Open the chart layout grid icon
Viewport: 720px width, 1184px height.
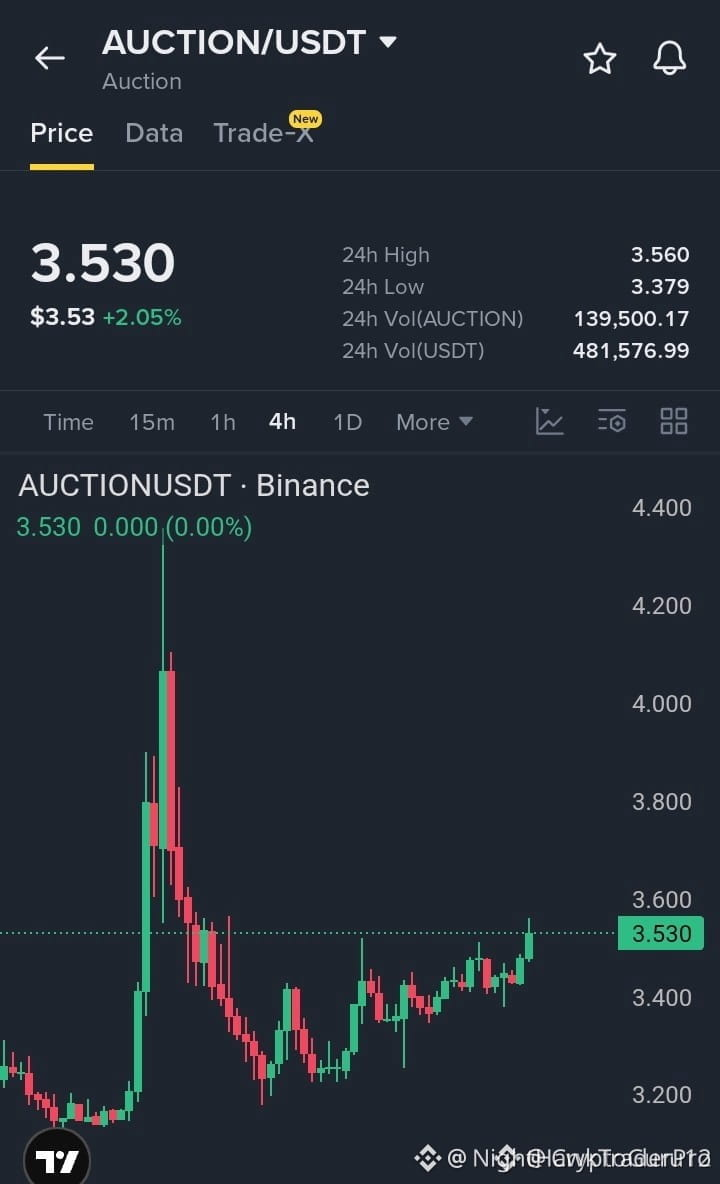[673, 421]
